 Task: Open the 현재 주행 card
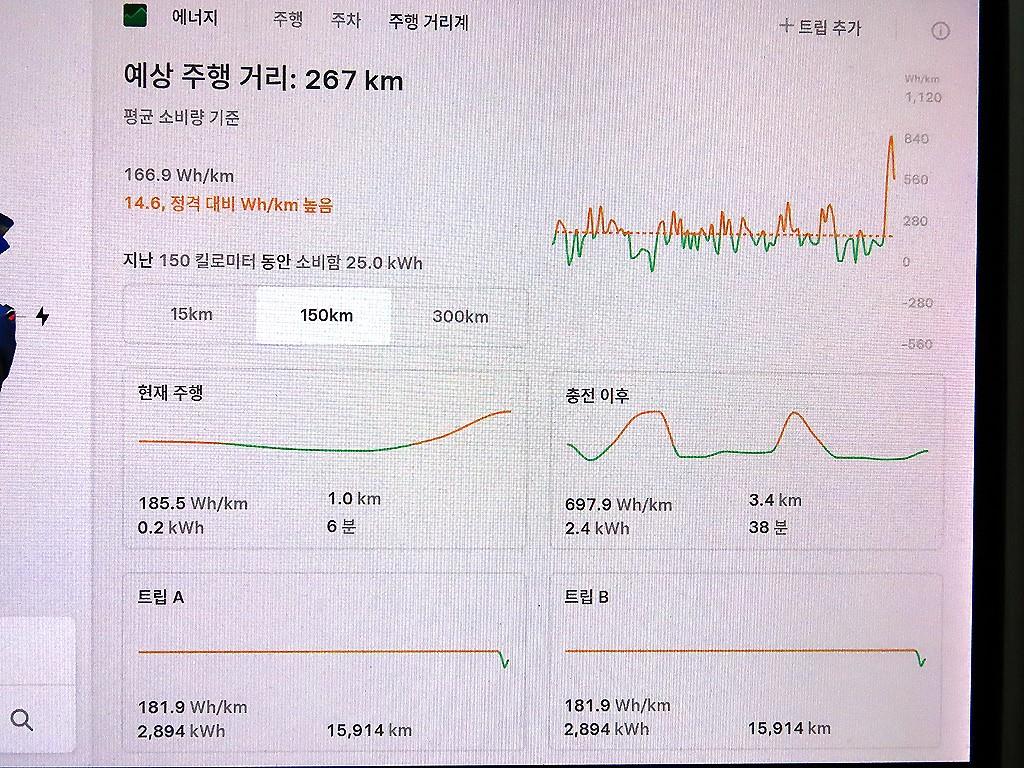pyautogui.click(x=325, y=460)
